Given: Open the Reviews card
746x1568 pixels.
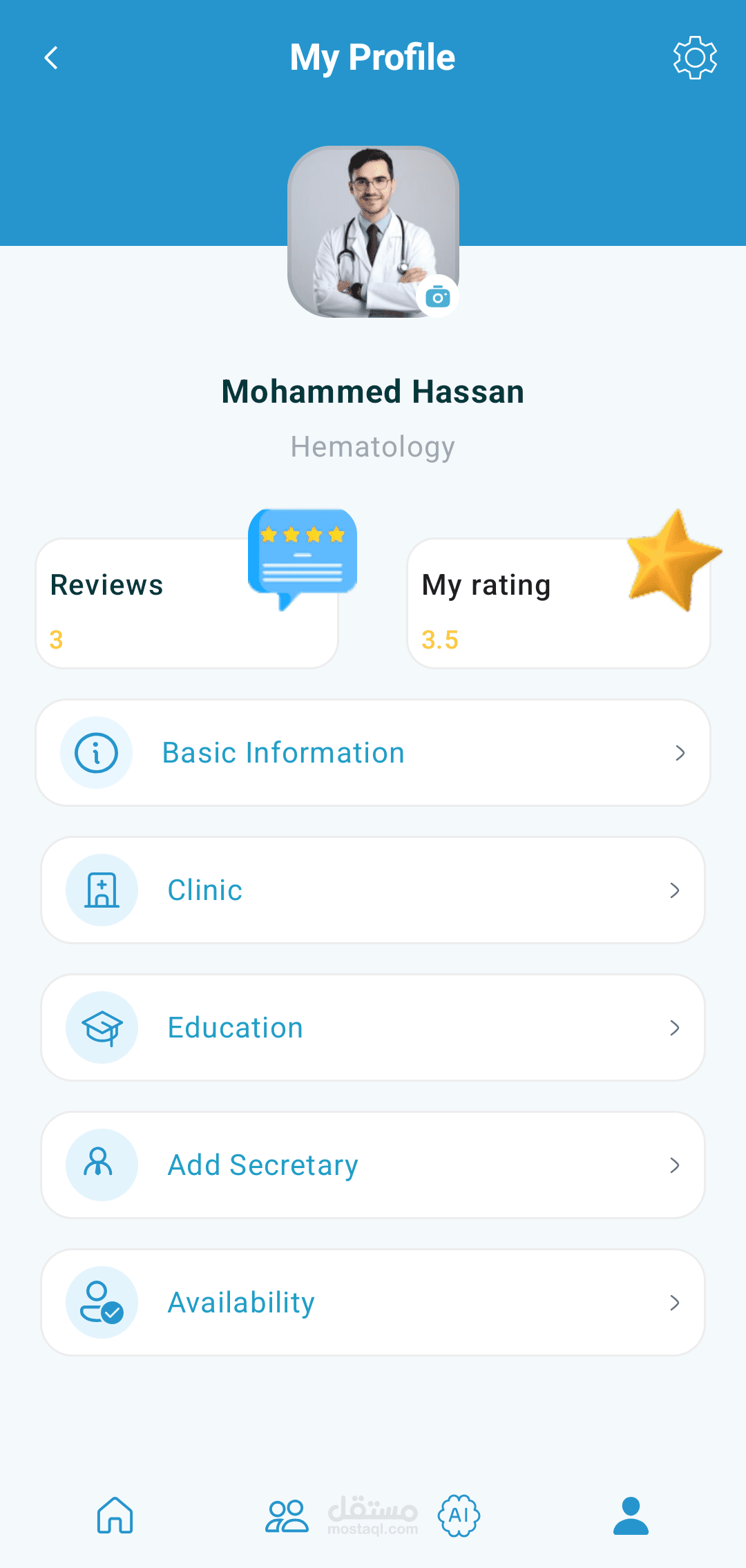Looking at the screenshot, I should pos(187,604).
